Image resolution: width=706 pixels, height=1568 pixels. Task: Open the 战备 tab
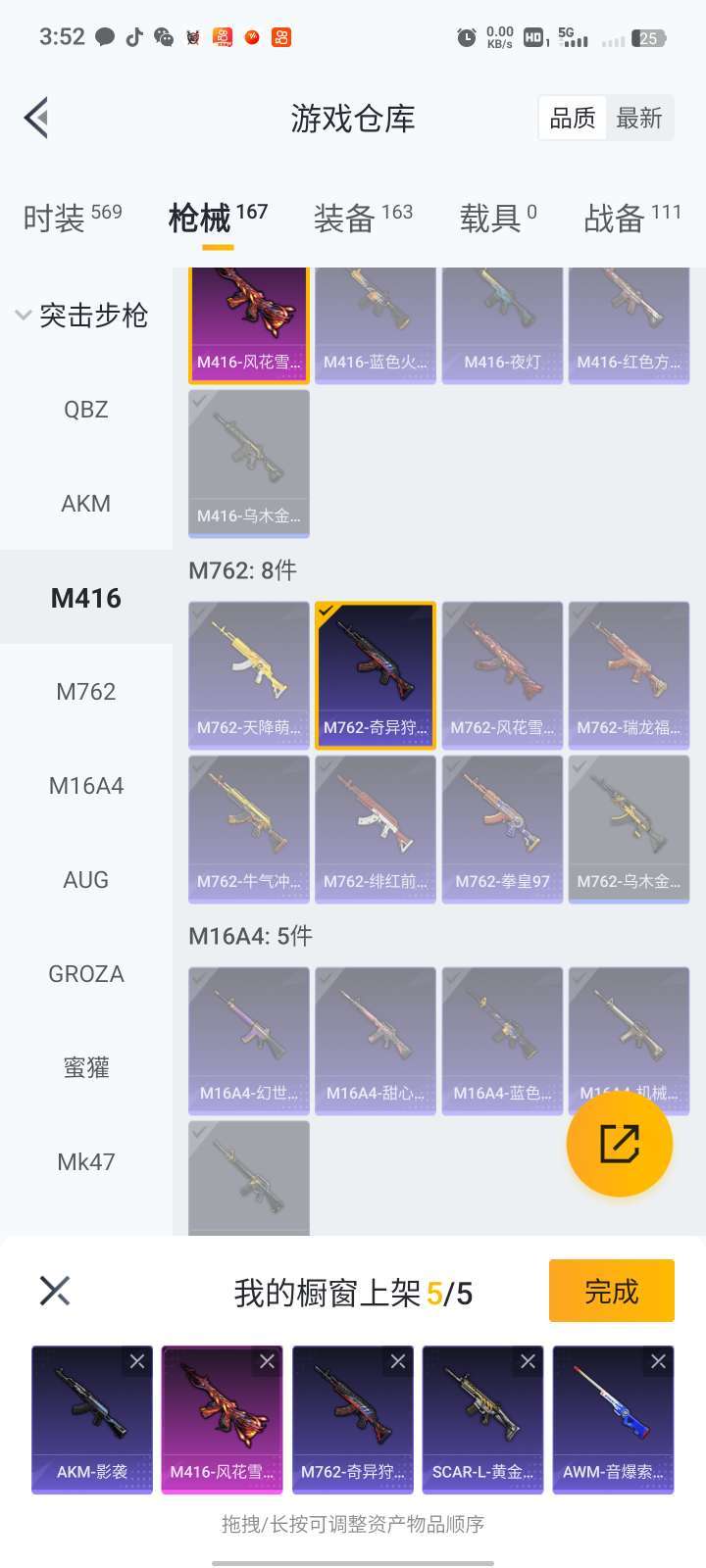click(631, 217)
